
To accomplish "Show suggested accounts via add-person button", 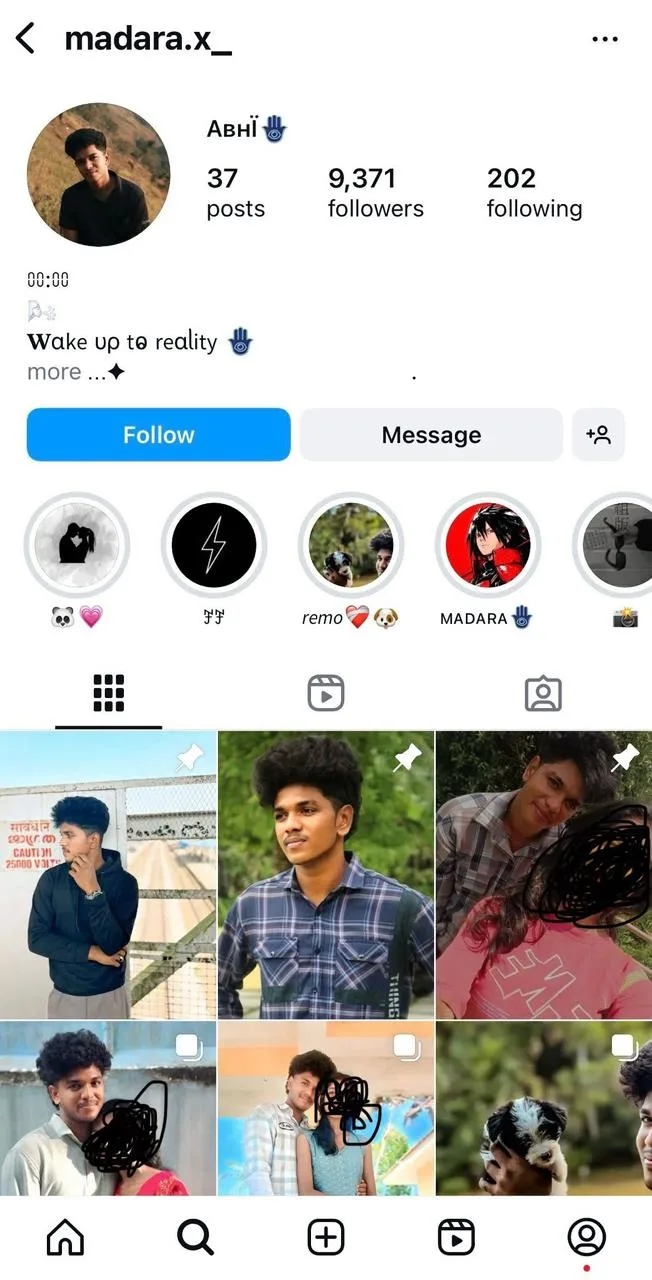I will point(598,435).
